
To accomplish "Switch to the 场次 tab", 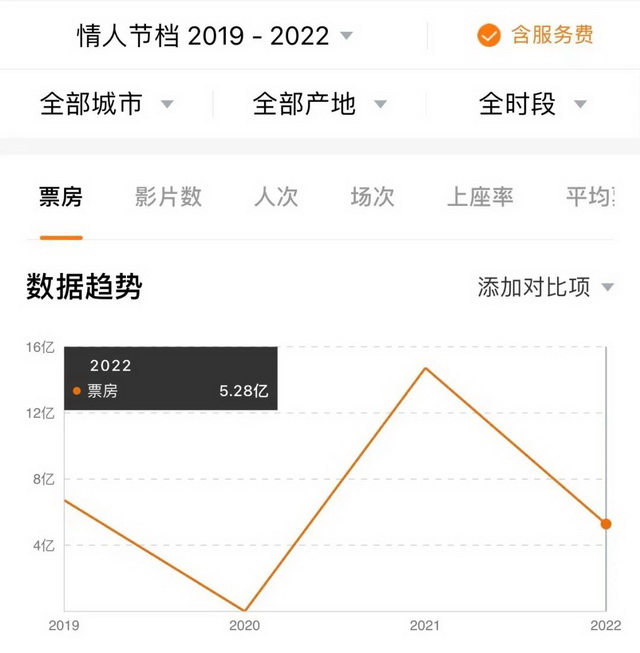I will [x=372, y=197].
